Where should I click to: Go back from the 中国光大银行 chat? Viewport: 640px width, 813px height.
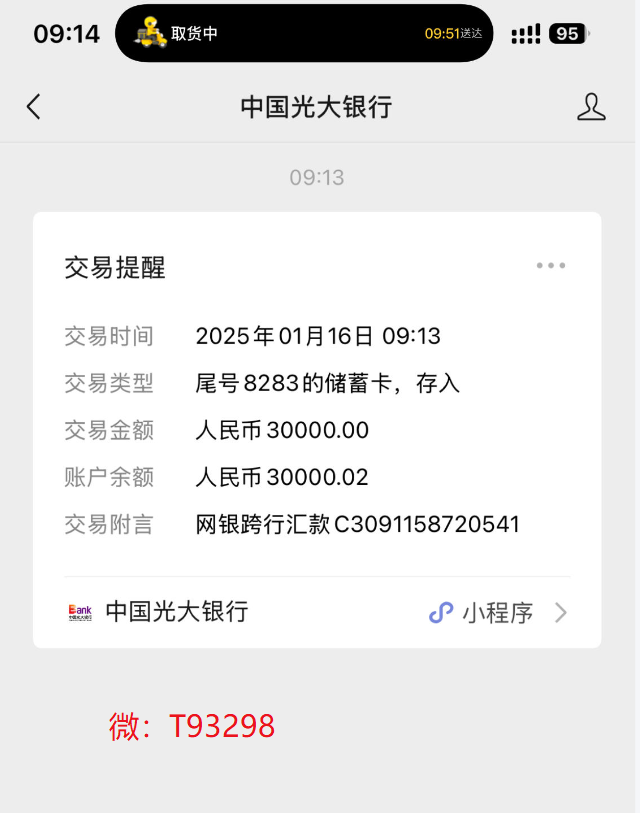(34, 107)
